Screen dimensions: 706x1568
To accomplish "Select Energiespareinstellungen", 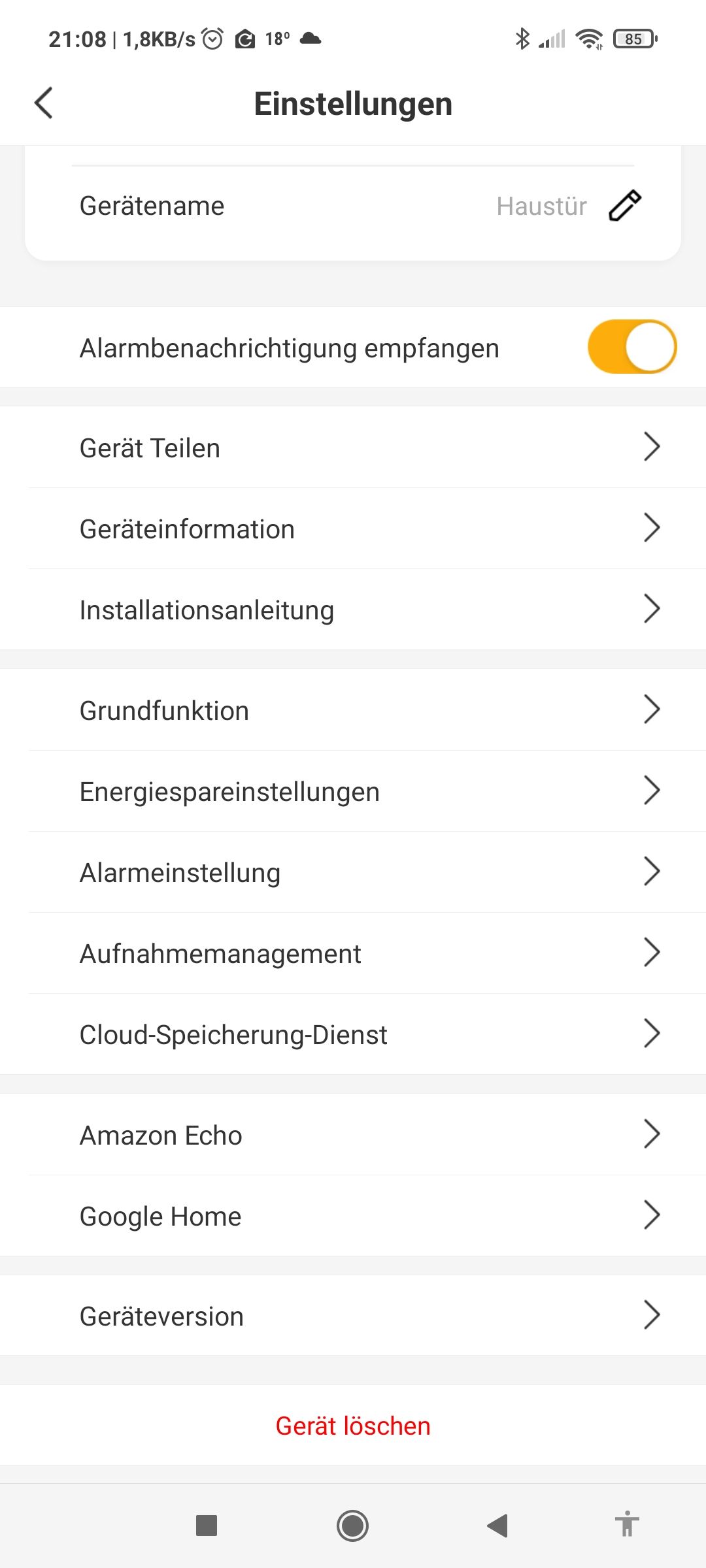I will (x=353, y=791).
